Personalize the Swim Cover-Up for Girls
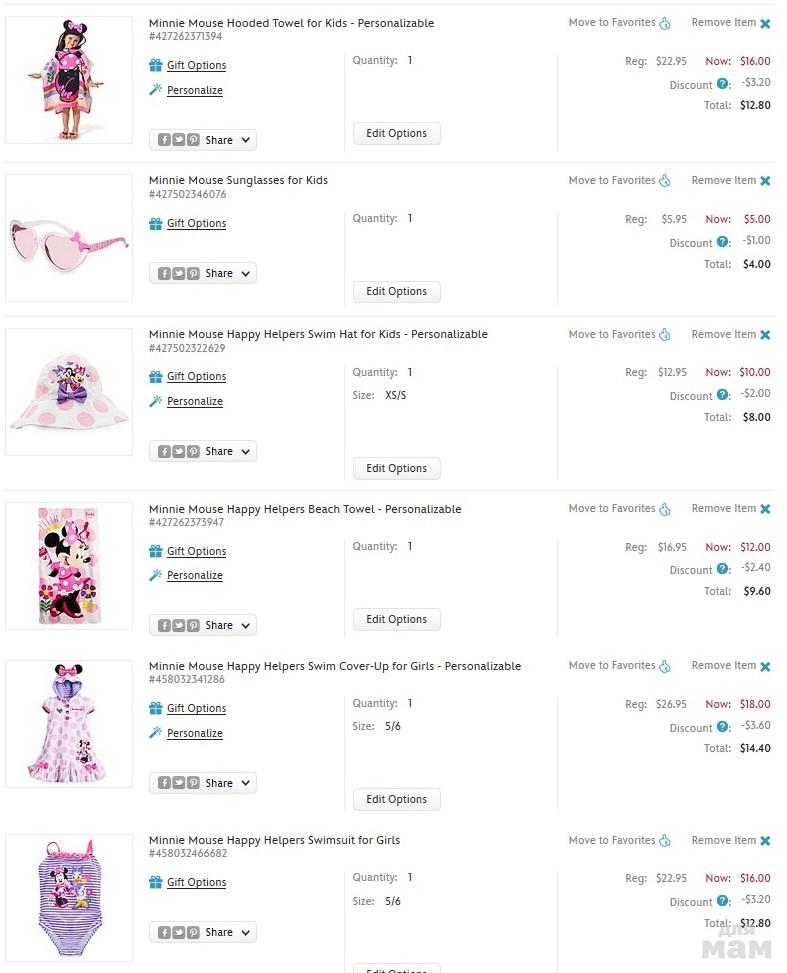Viewport: 787px width, 973px height. tap(194, 734)
